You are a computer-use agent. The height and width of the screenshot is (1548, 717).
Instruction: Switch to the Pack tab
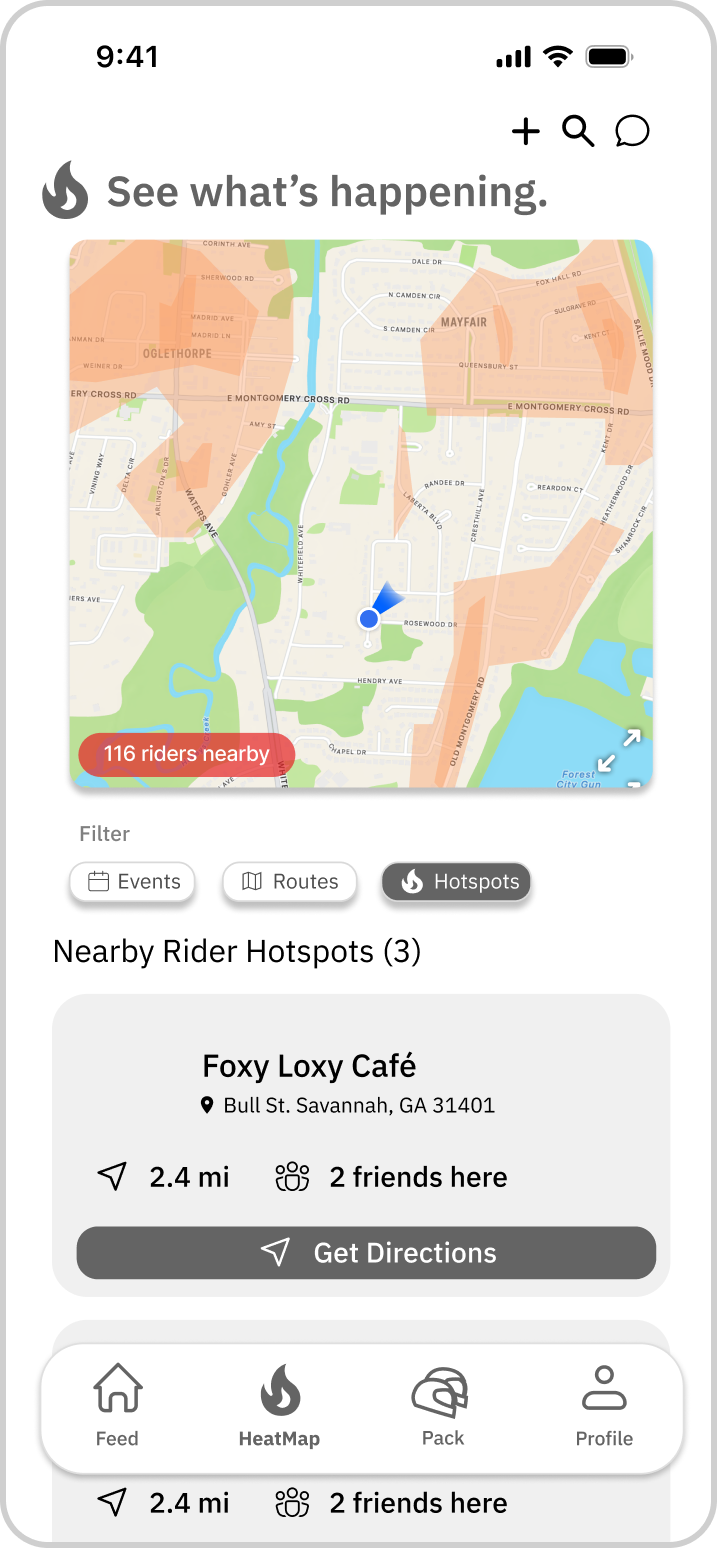[x=441, y=1407]
